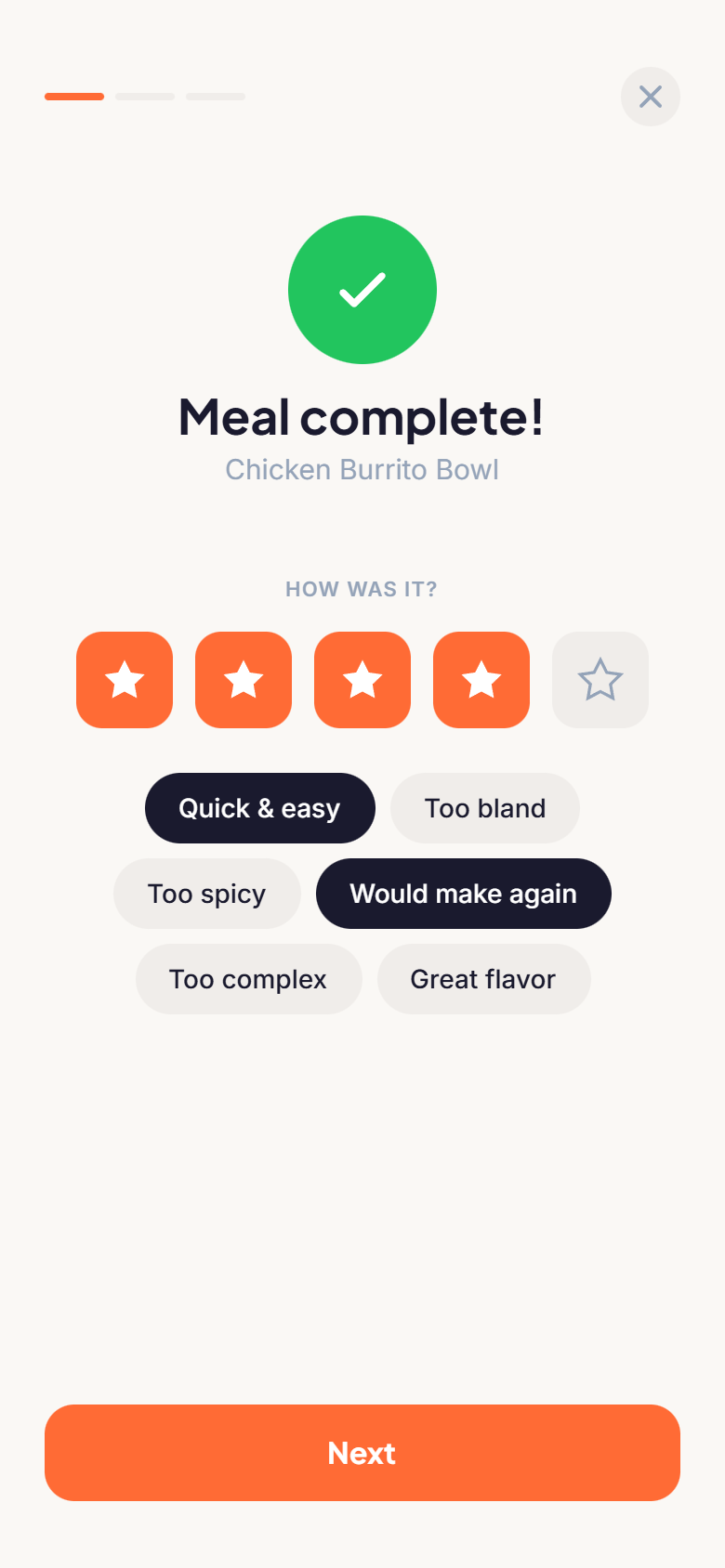Select the Too bland tag
The width and height of the screenshot is (725, 1568).
(x=485, y=808)
